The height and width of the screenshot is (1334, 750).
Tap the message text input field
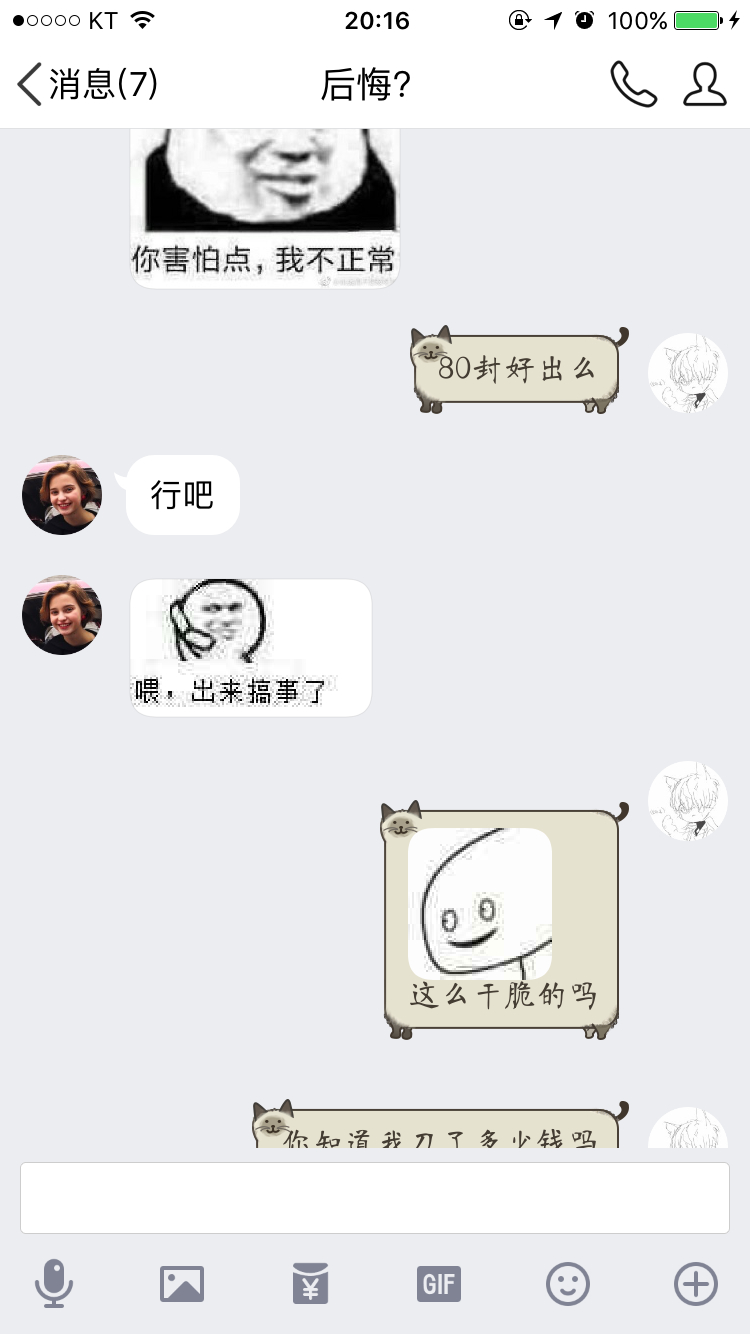coord(375,1198)
